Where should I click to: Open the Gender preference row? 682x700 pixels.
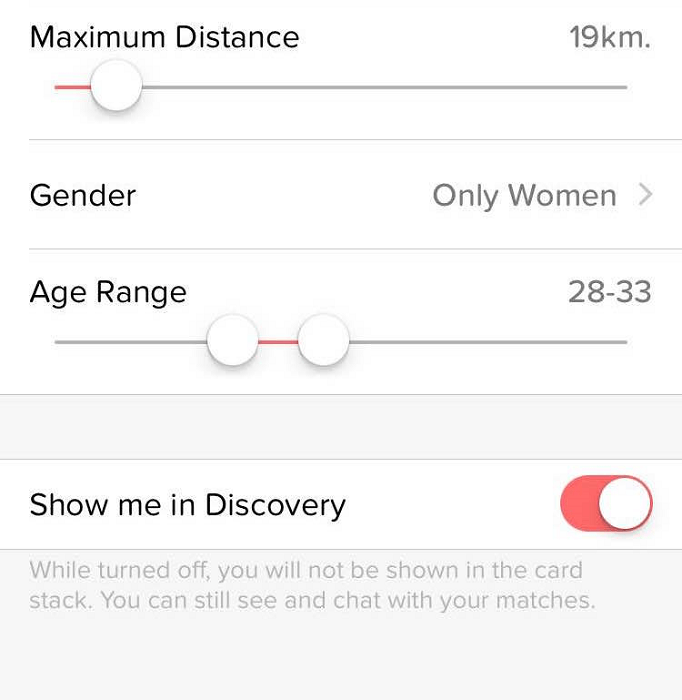point(340,195)
